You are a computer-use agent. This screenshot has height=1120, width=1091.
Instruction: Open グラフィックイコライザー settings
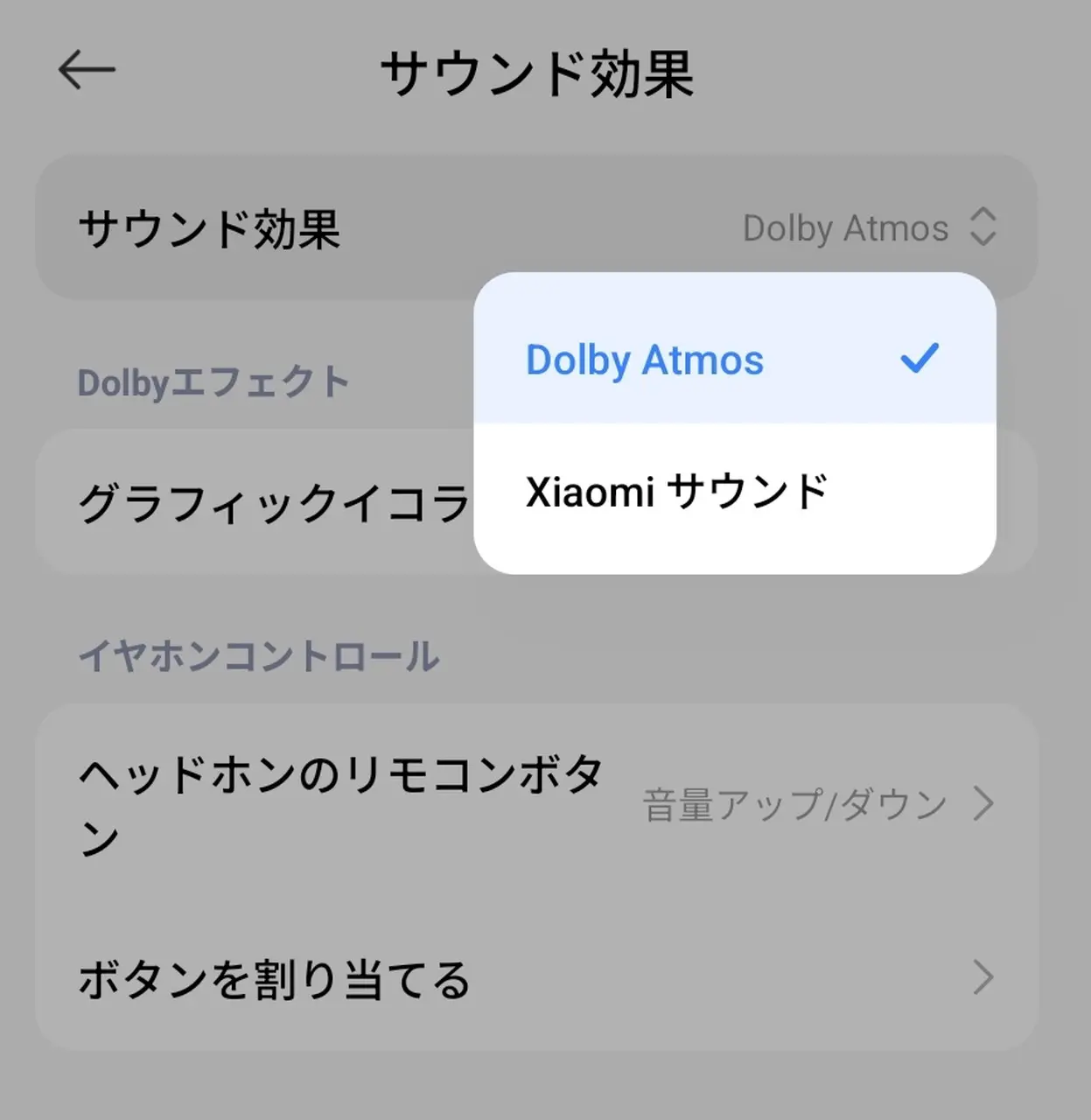pos(262,503)
